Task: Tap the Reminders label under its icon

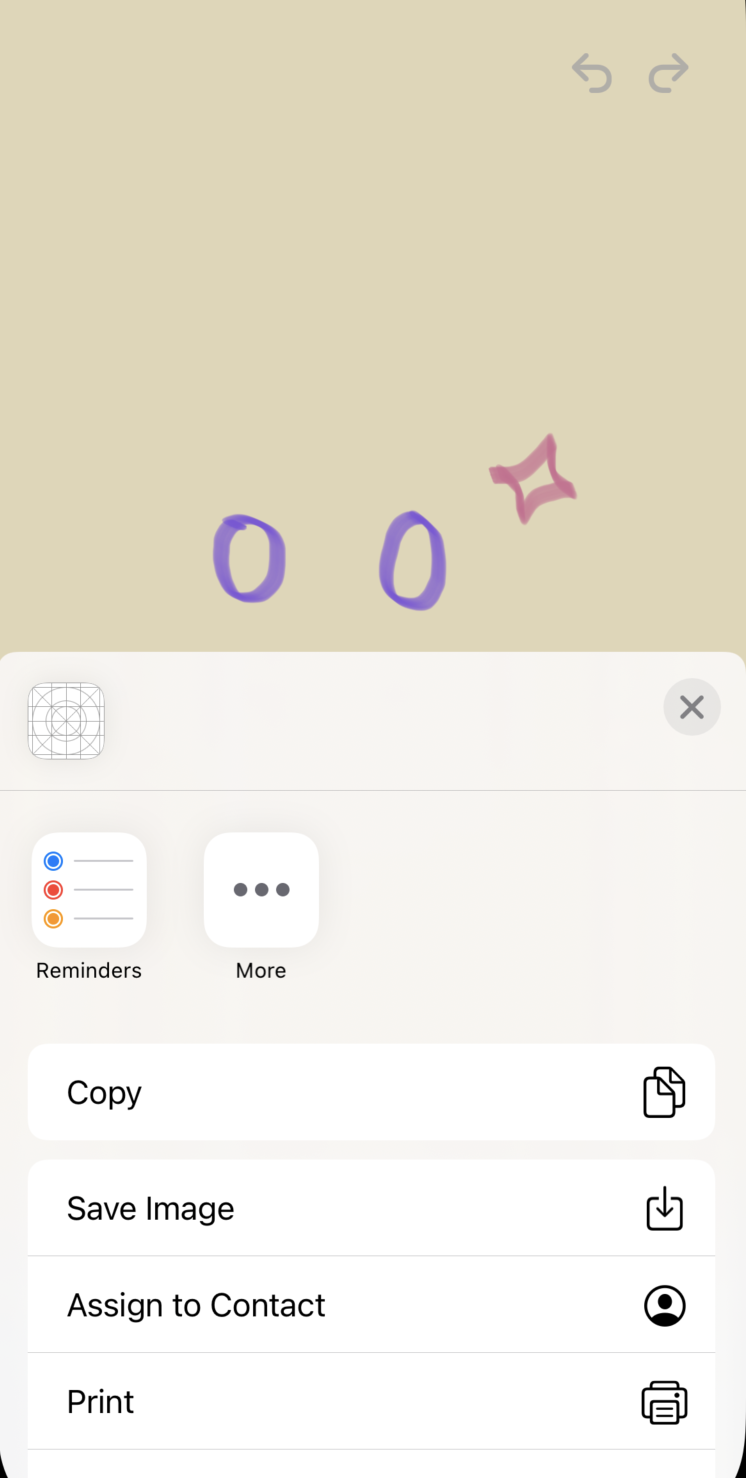Action: point(89,970)
